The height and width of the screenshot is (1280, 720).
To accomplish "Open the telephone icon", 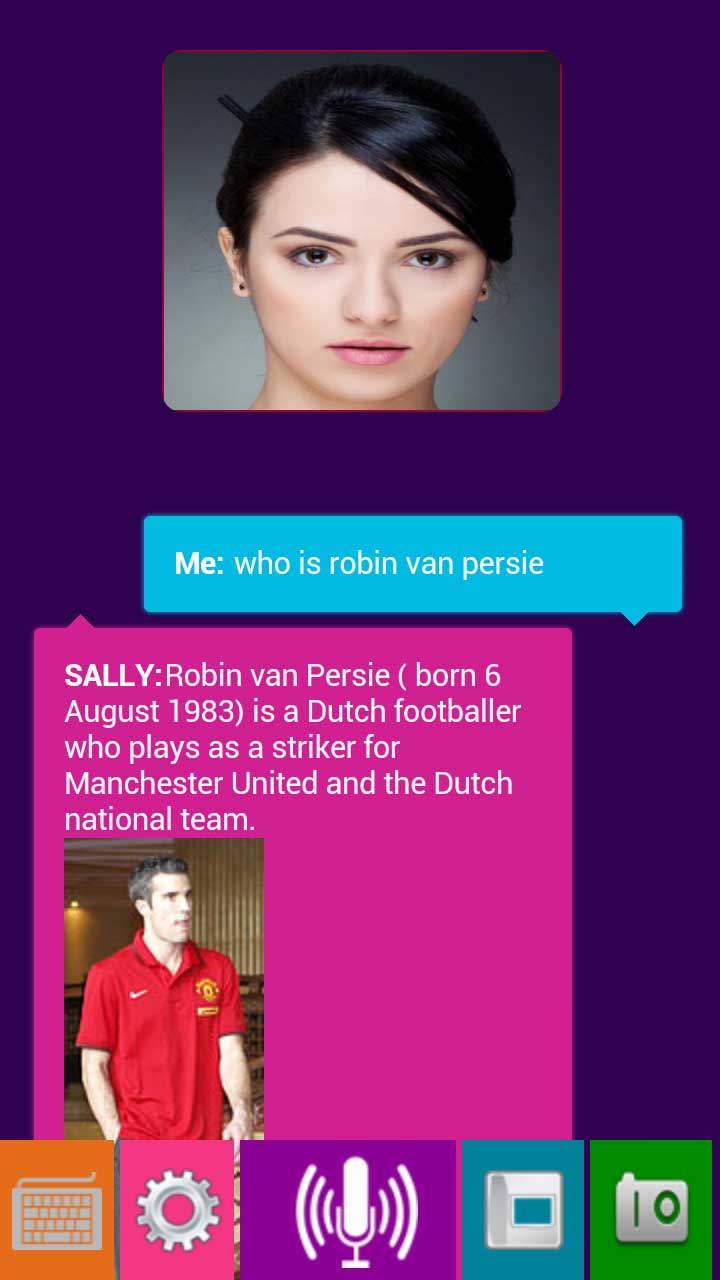I will pos(523,1210).
